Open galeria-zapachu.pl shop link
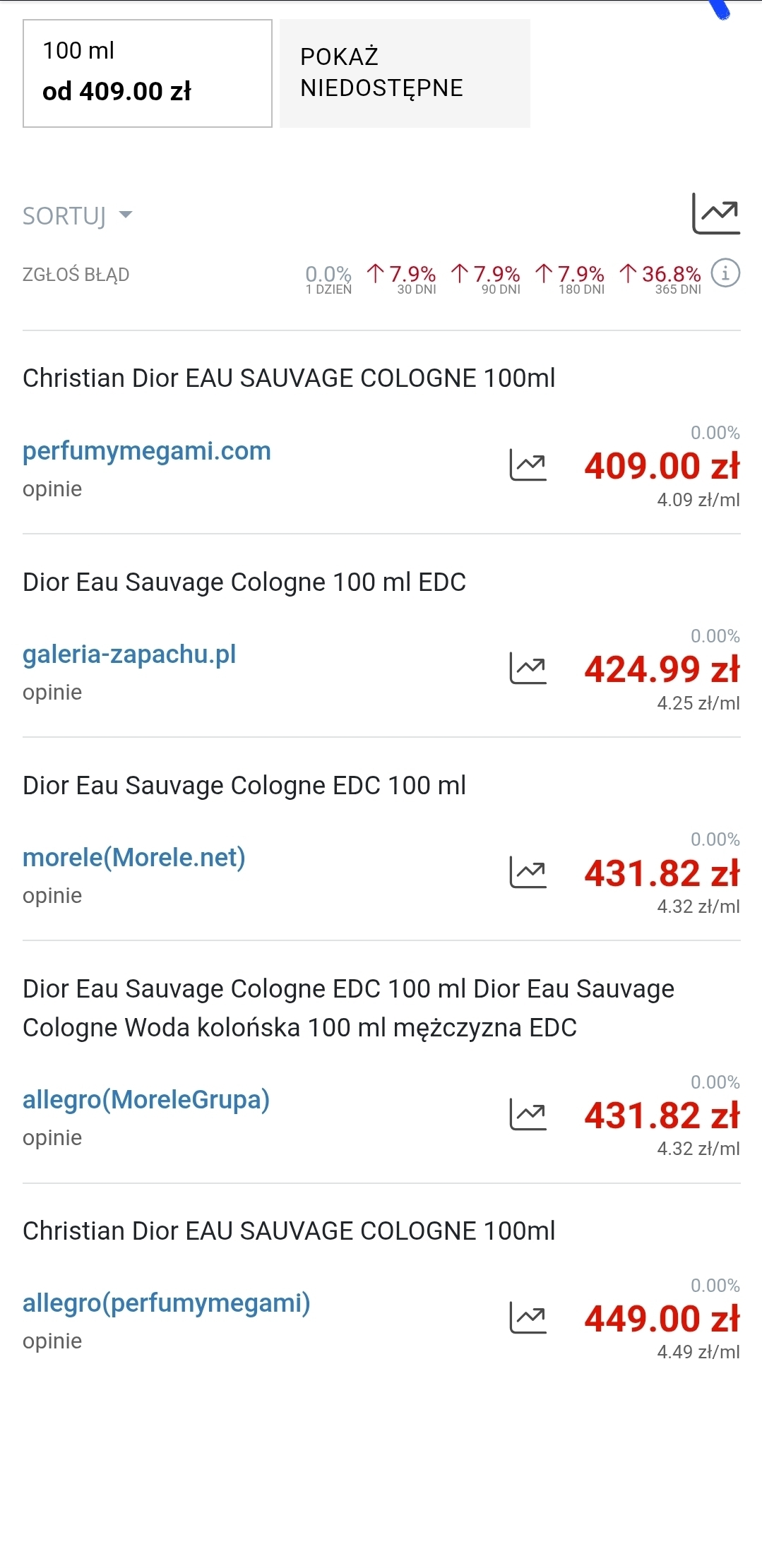Screen dimensions: 762x1568 129,654
